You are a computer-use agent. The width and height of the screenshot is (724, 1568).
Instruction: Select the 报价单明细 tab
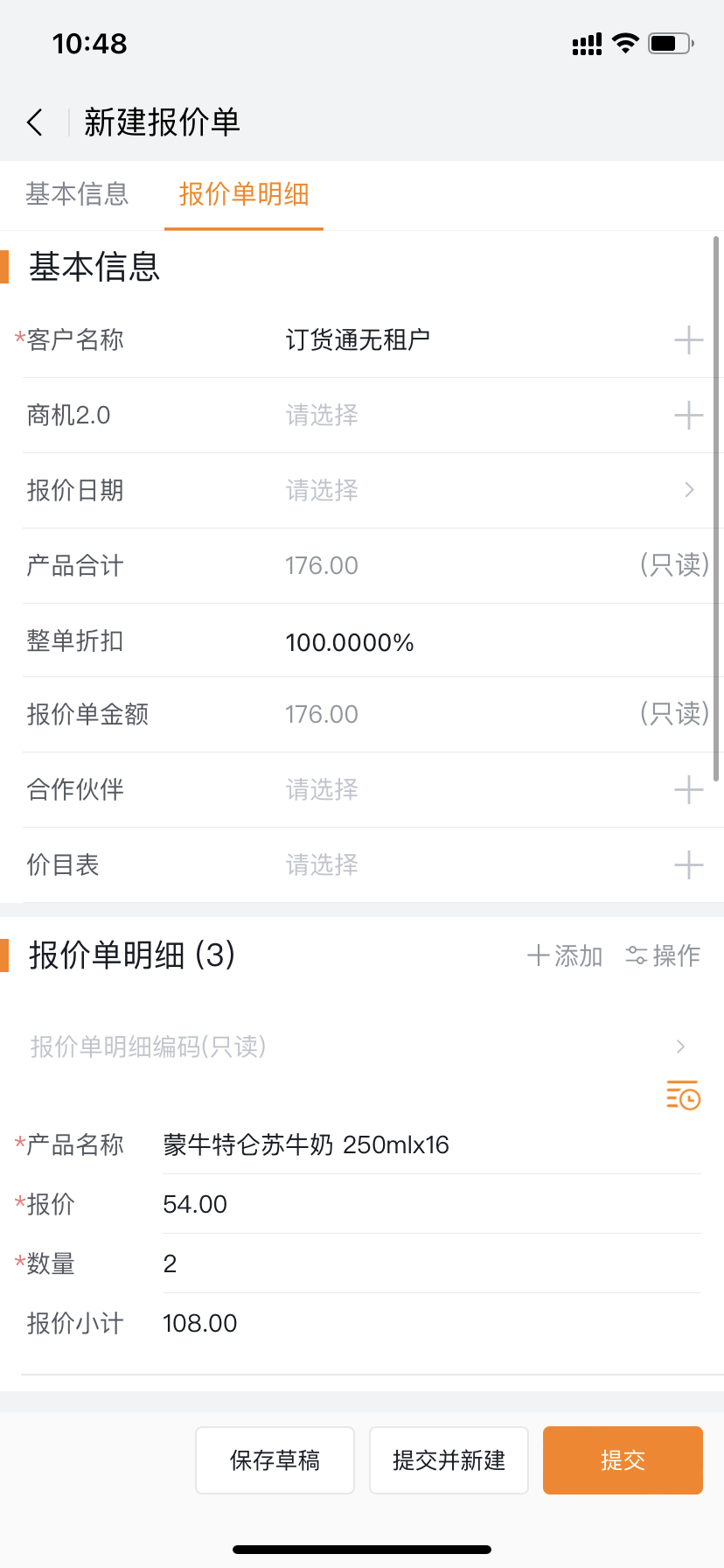244,194
